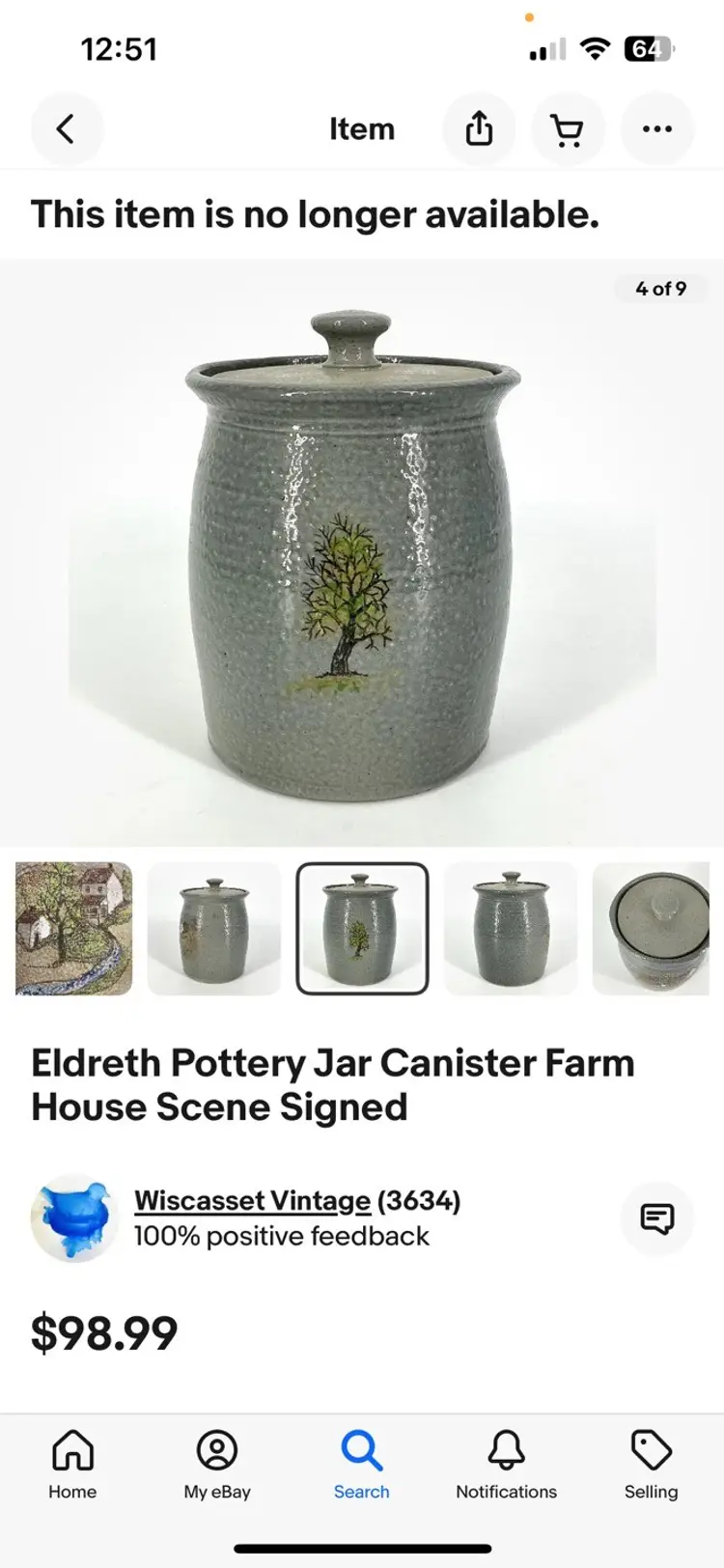Screen dimensions: 724x1568
Task: Go to the Home tab
Action: 72,1465
